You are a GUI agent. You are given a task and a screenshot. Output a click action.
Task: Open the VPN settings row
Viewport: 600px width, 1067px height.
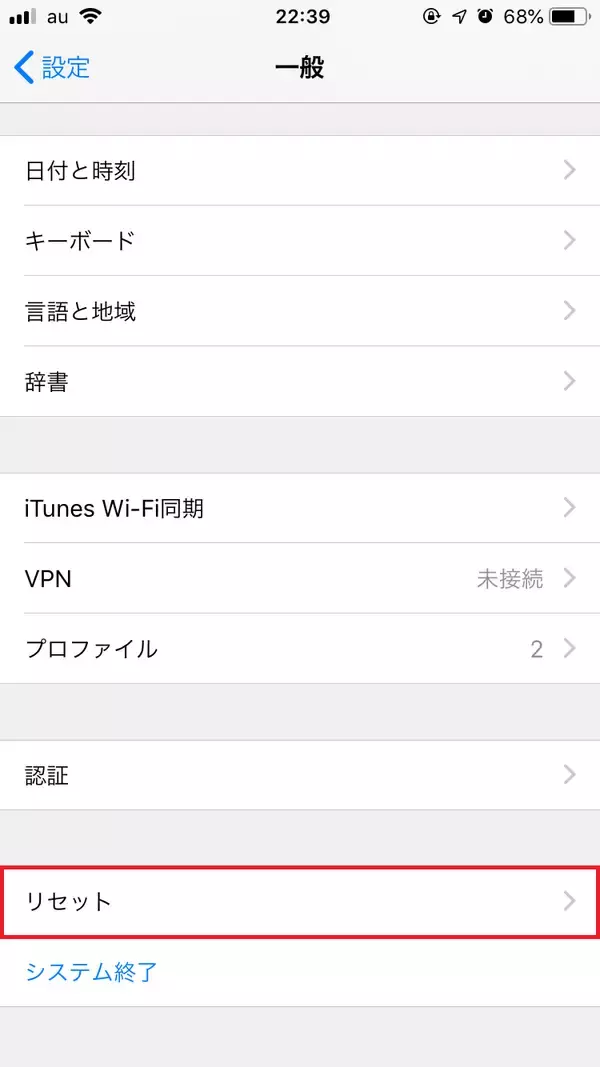300,578
